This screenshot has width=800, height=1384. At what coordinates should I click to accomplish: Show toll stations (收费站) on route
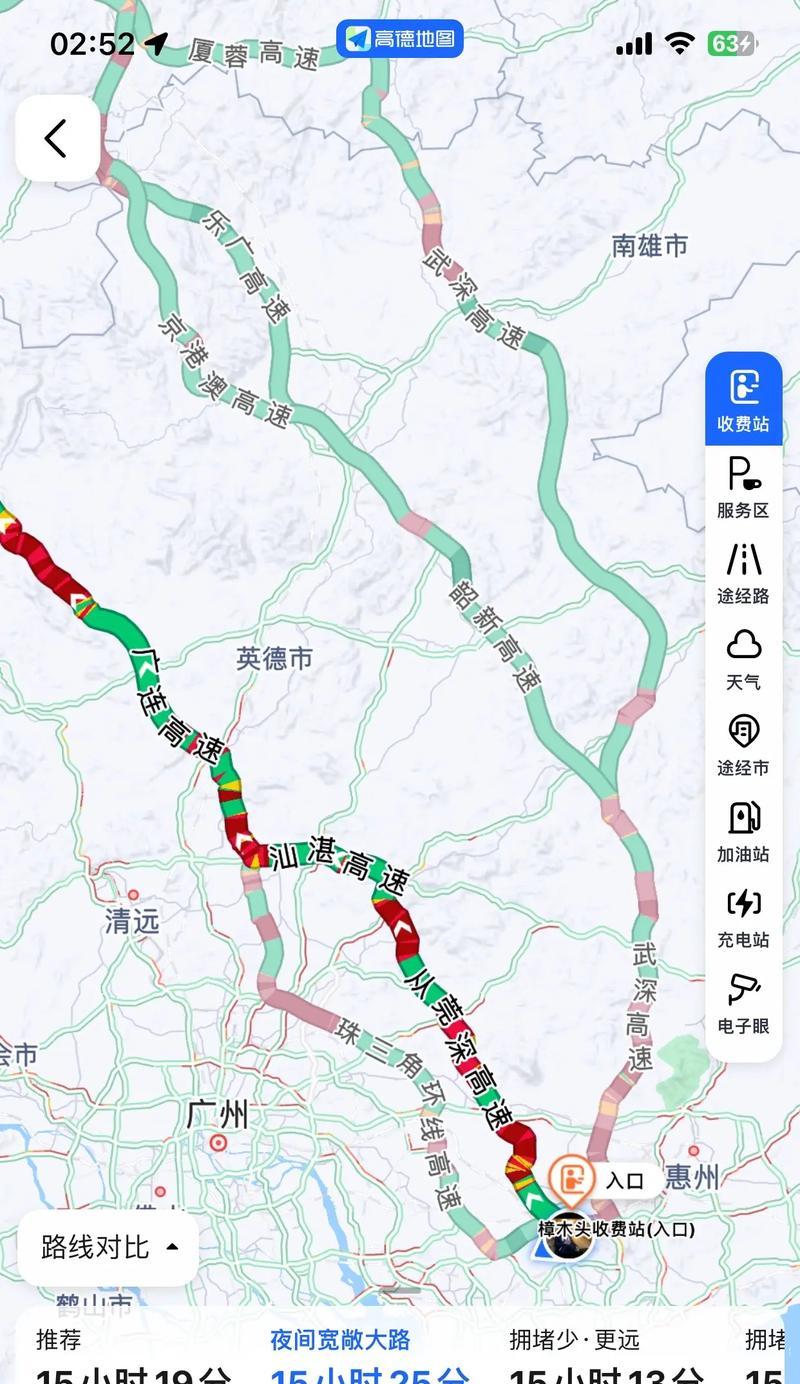tap(743, 399)
